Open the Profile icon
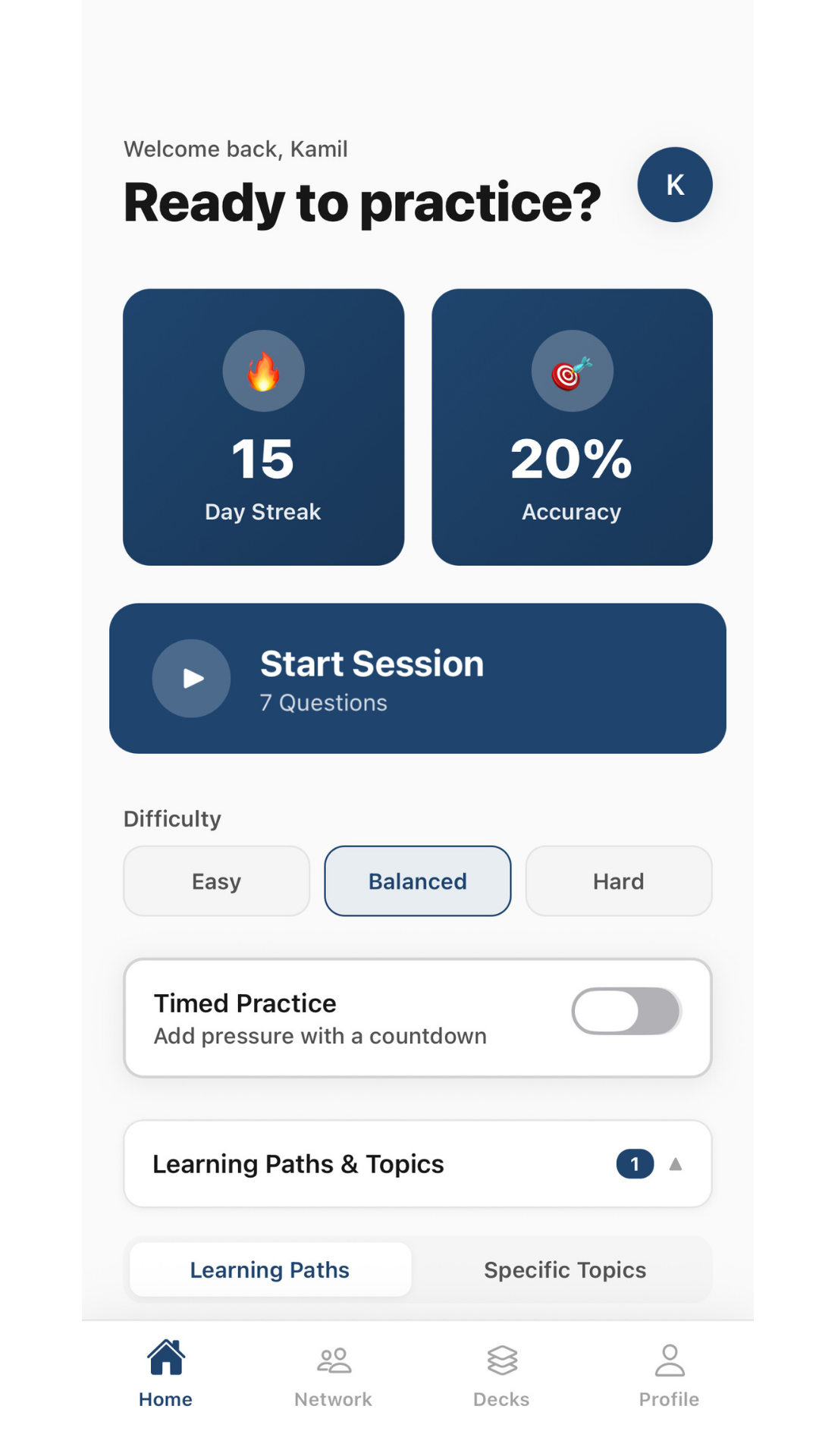 click(x=669, y=1360)
